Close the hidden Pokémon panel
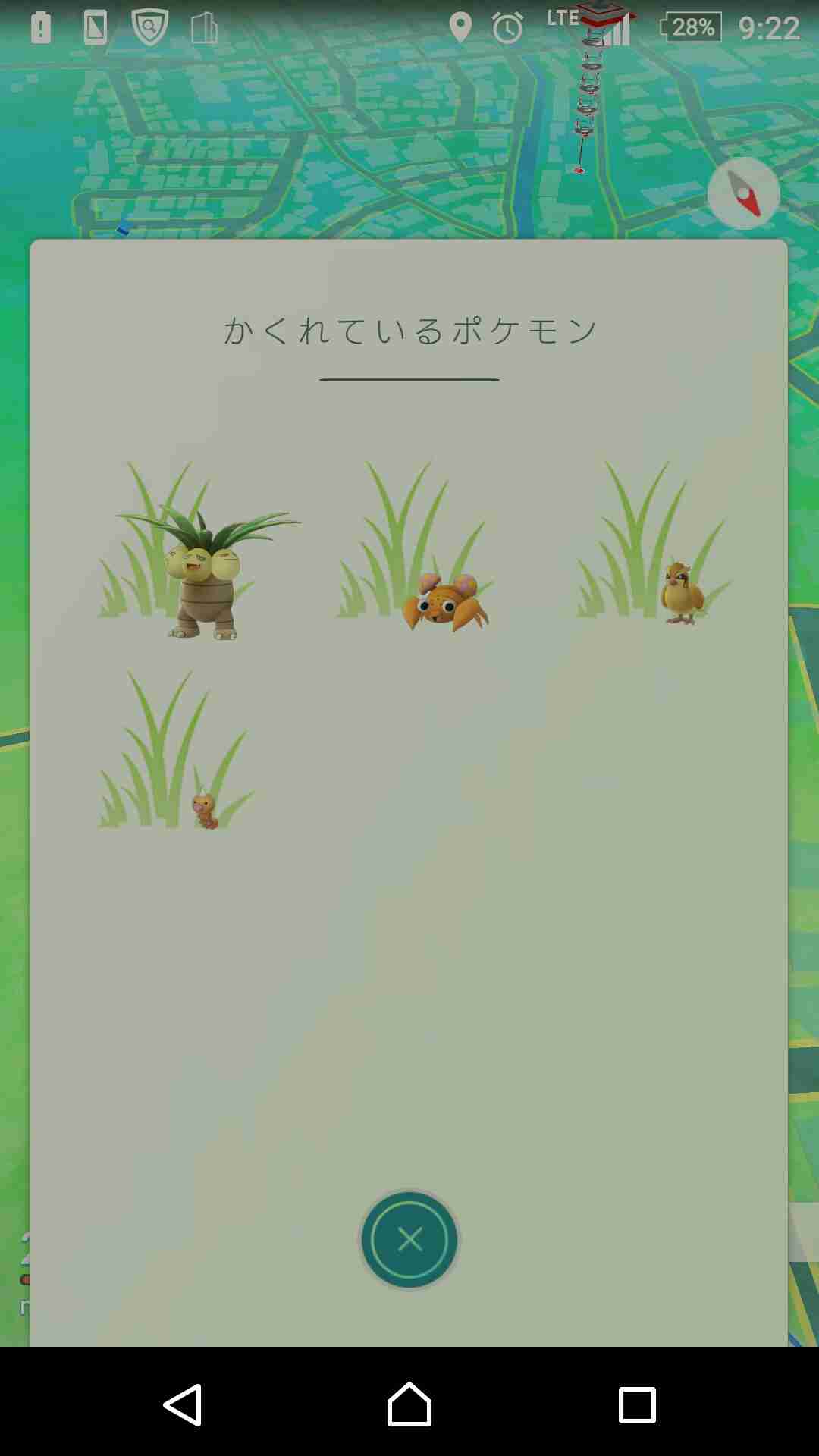819x1456 pixels. [x=409, y=1239]
